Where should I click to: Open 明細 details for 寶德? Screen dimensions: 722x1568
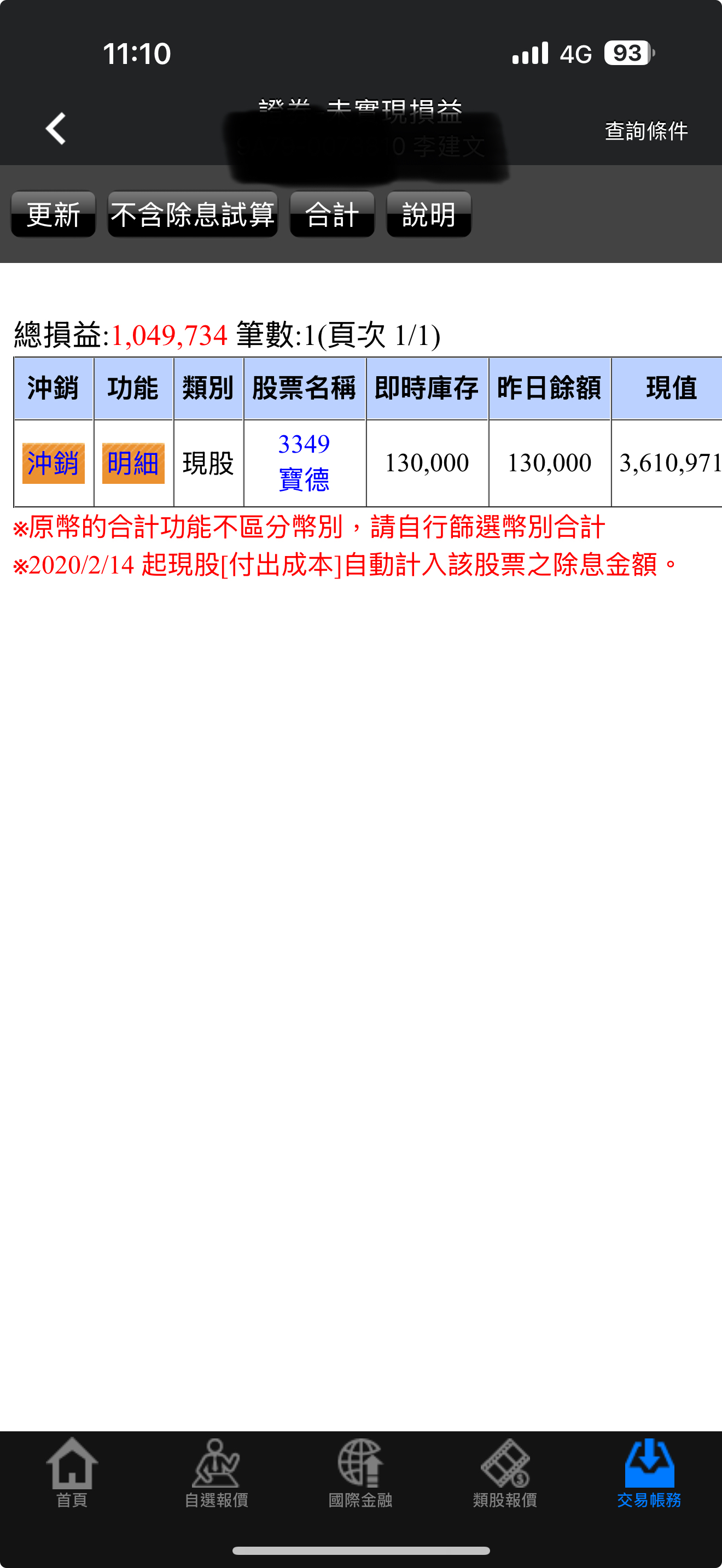(133, 463)
